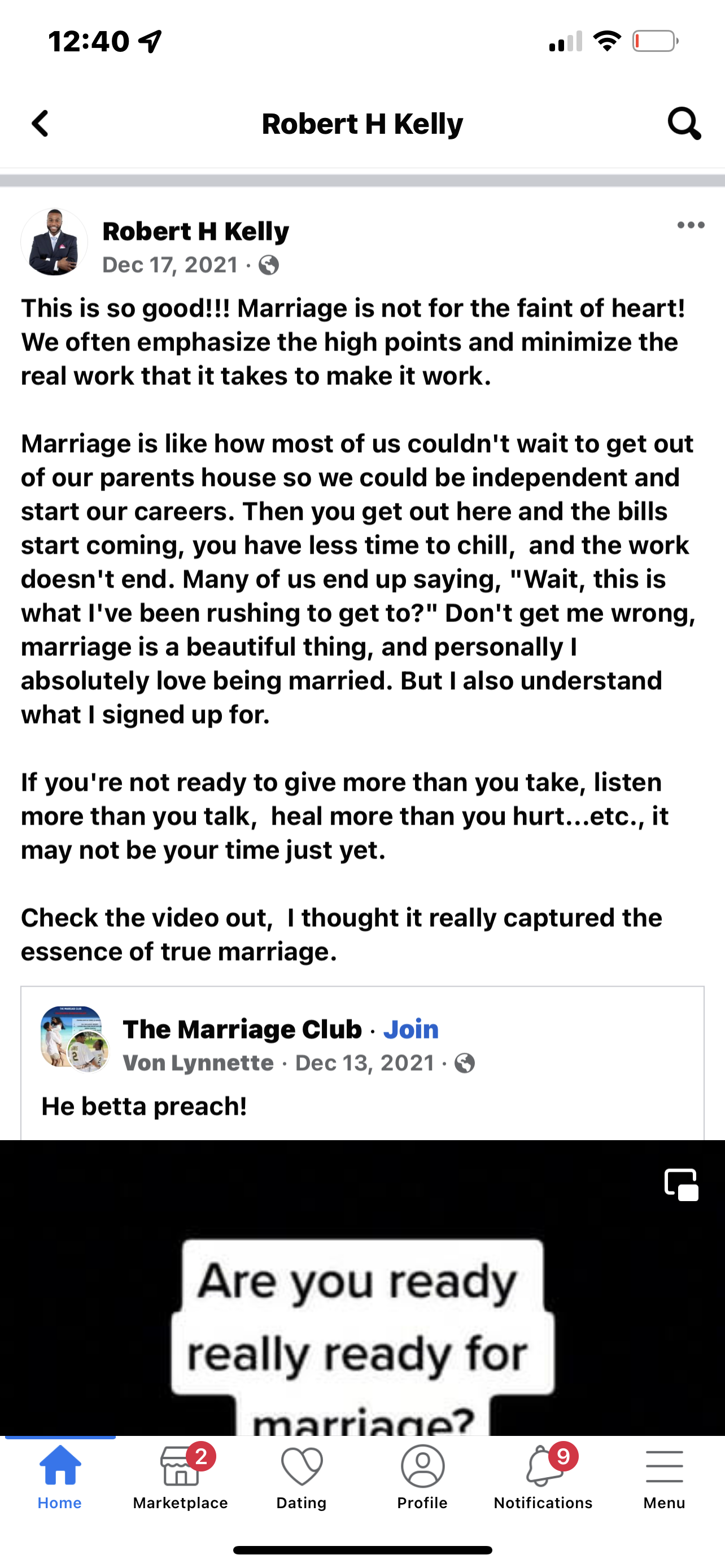Open Robert H Kelly's profile picture
The width and height of the screenshot is (725, 1568).
[54, 242]
